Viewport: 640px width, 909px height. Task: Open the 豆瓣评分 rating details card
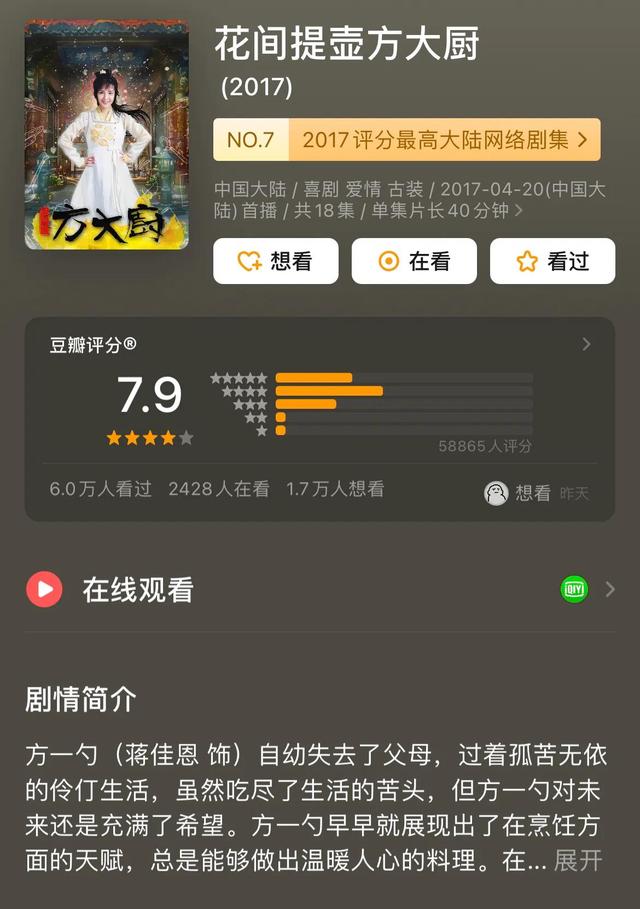pos(320,418)
